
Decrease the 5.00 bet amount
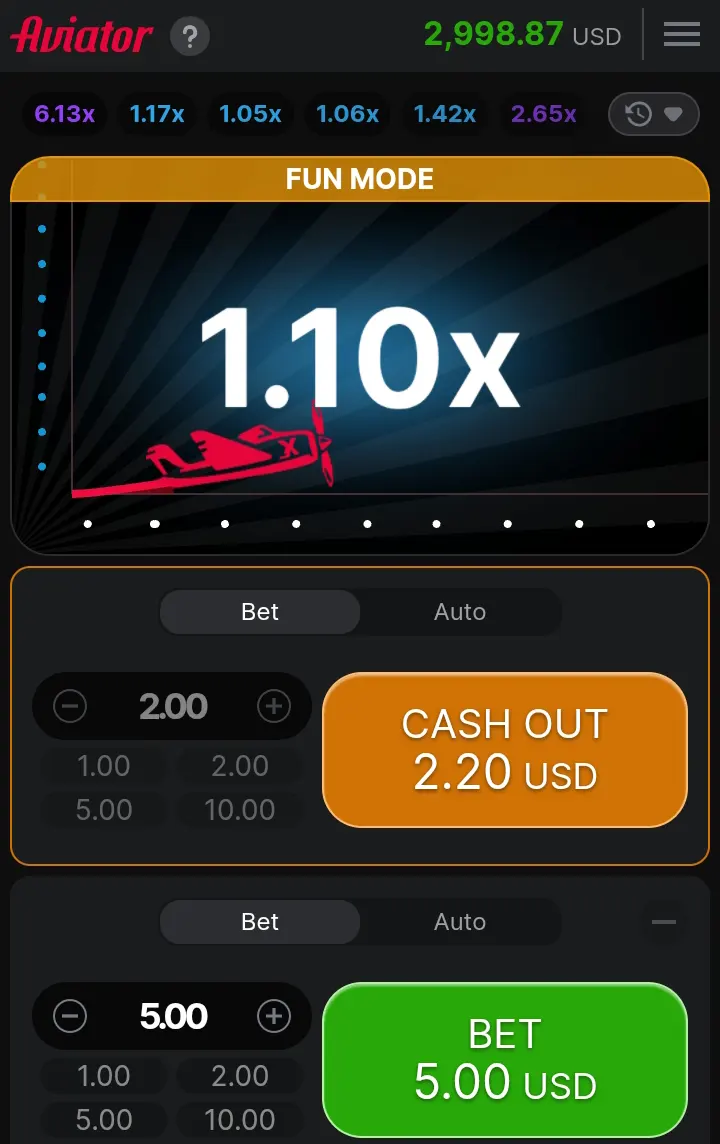tap(70, 1017)
